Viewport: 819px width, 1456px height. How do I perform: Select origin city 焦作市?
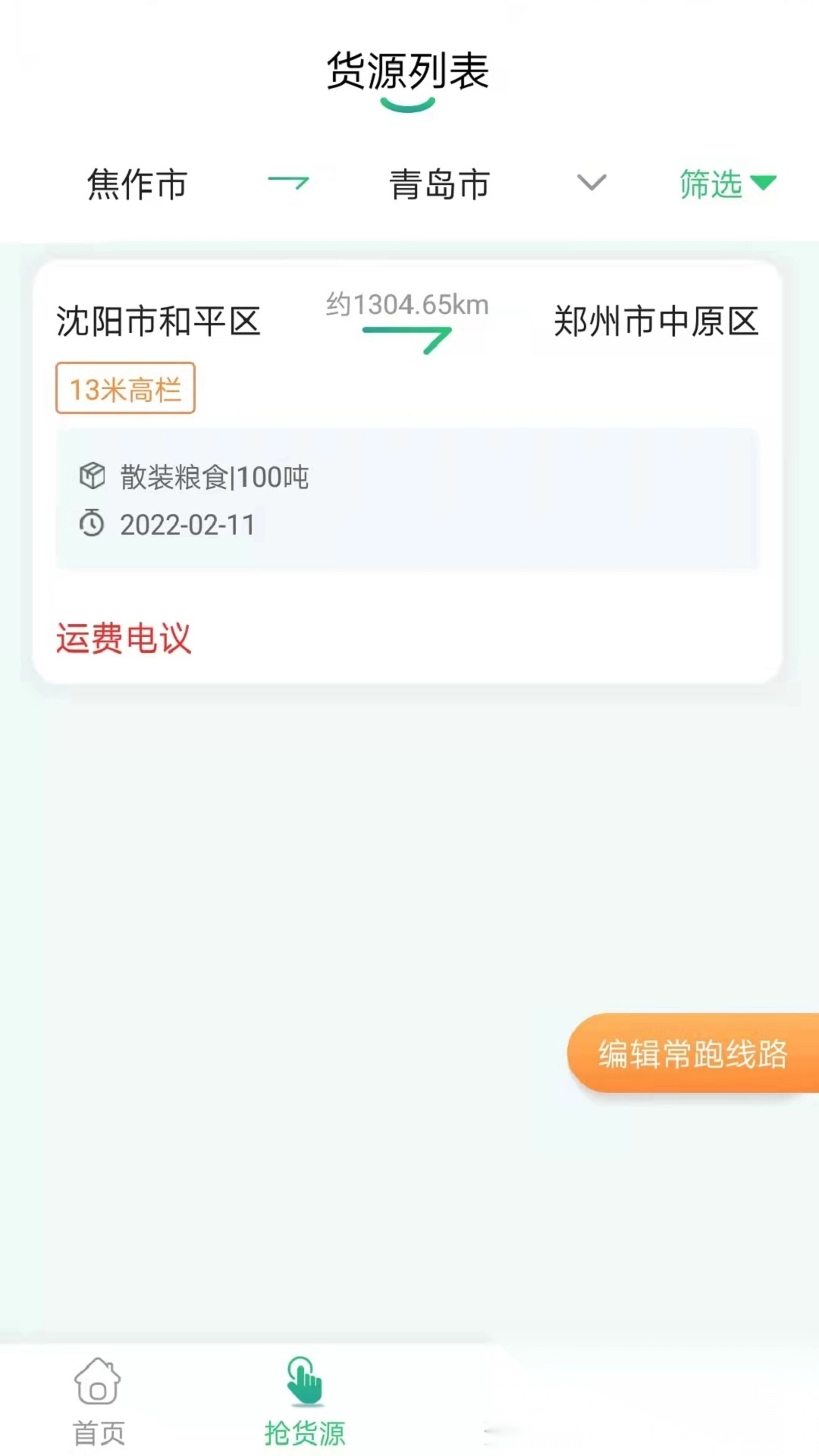[x=137, y=184]
